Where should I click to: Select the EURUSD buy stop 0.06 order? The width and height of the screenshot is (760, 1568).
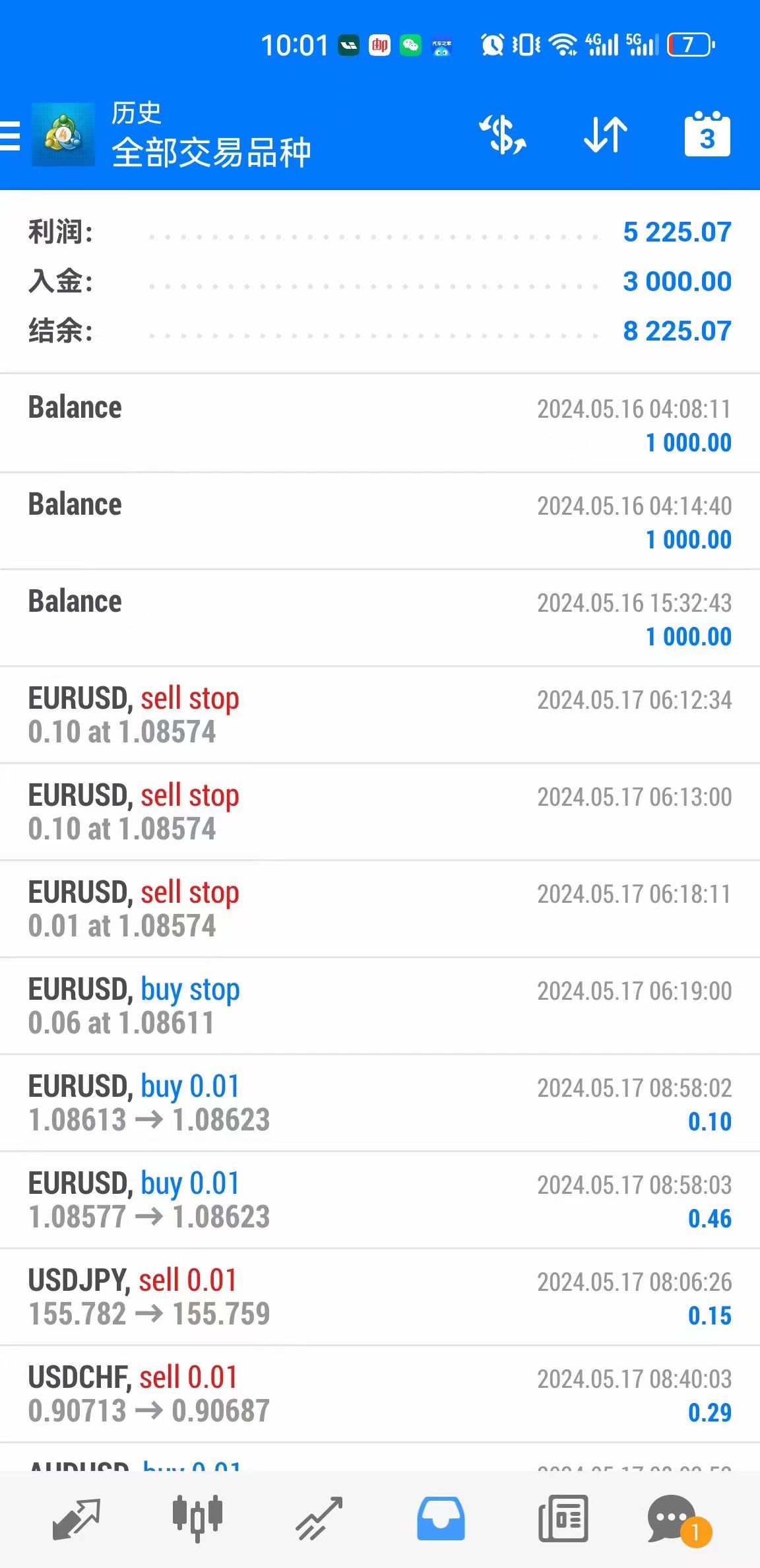click(x=380, y=1006)
